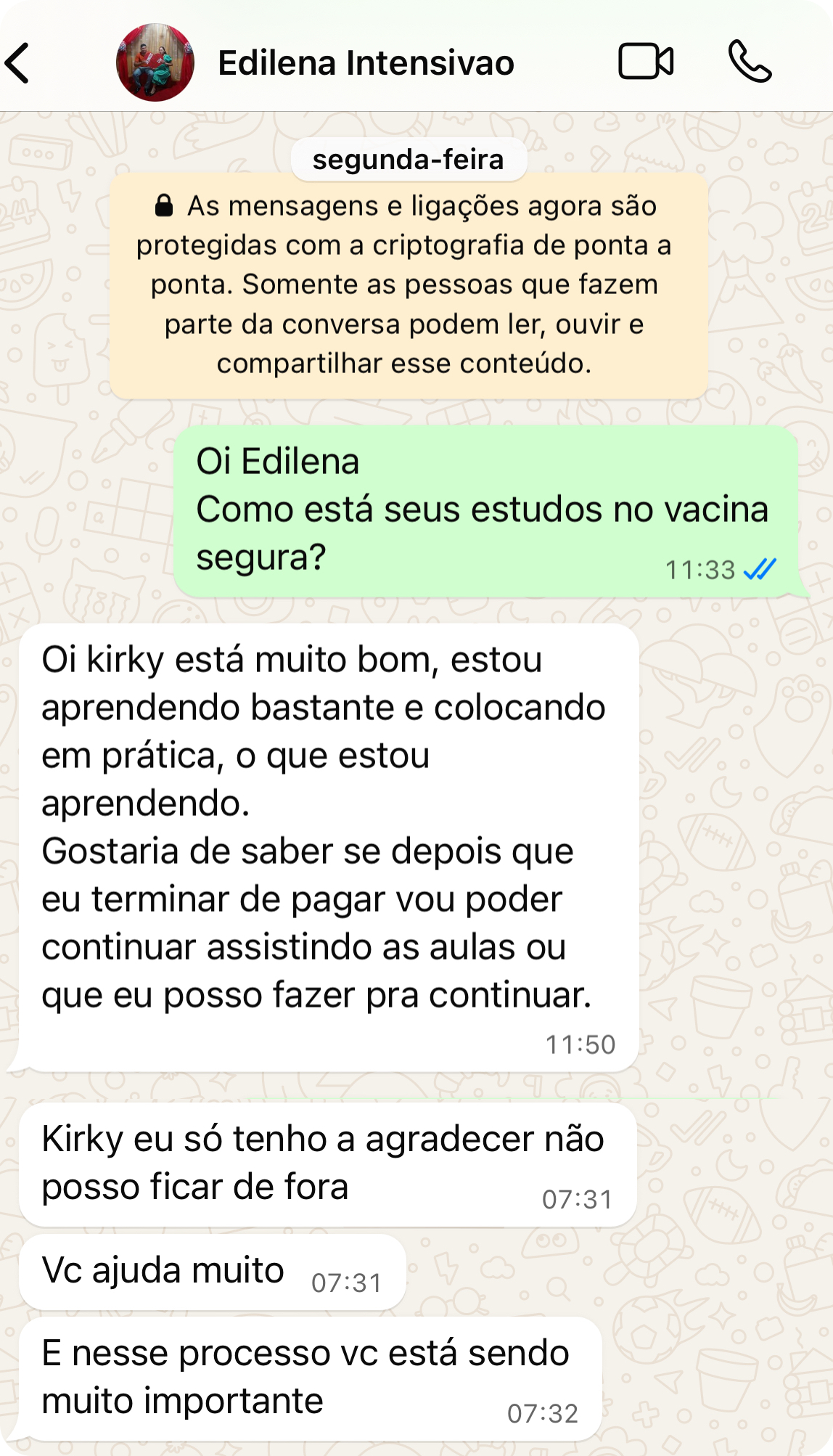The image size is (833, 1456).
Task: Open the end-to-end encryption notice
Action: point(409,285)
